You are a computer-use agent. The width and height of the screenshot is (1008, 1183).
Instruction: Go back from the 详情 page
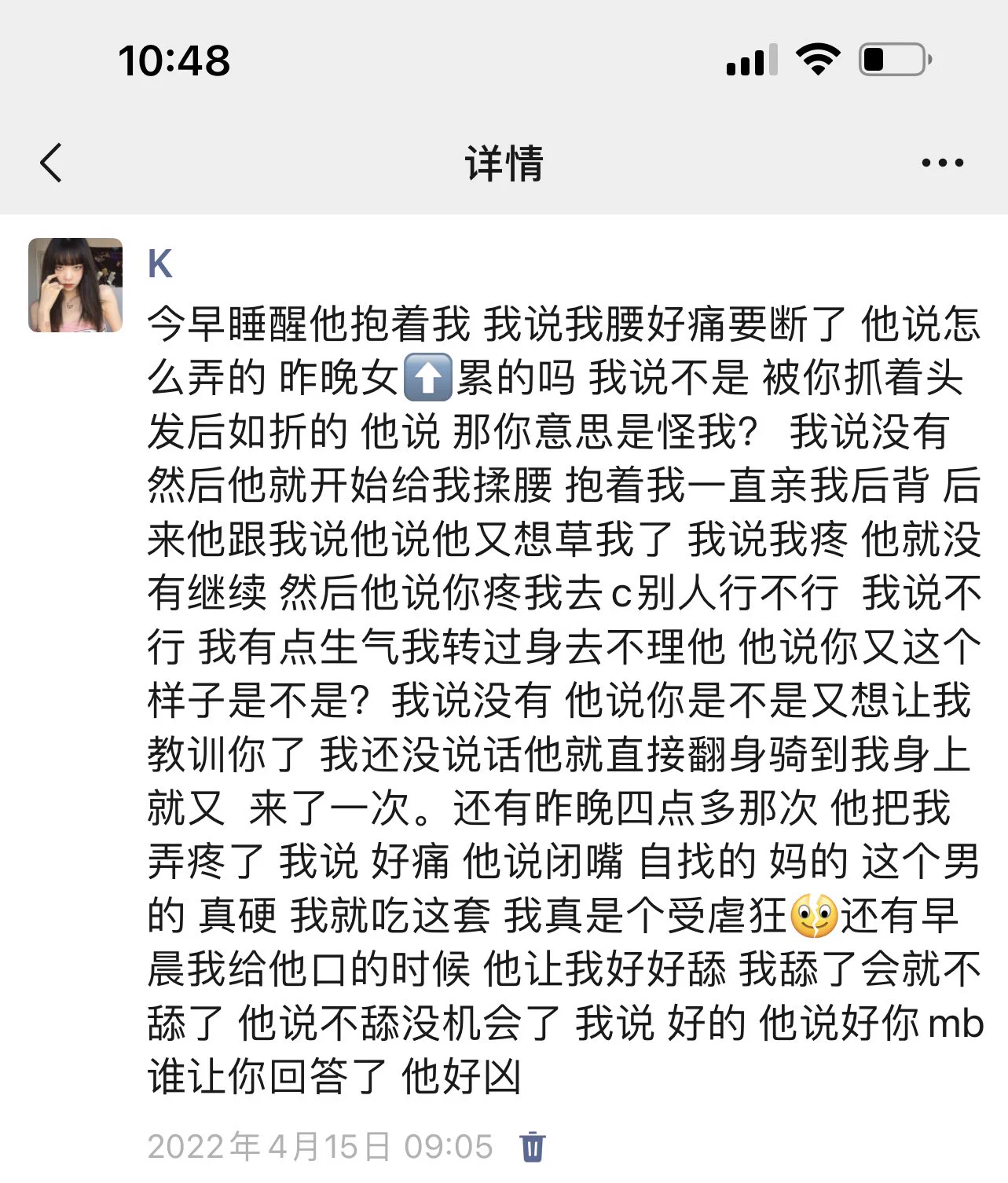pyautogui.click(x=52, y=163)
